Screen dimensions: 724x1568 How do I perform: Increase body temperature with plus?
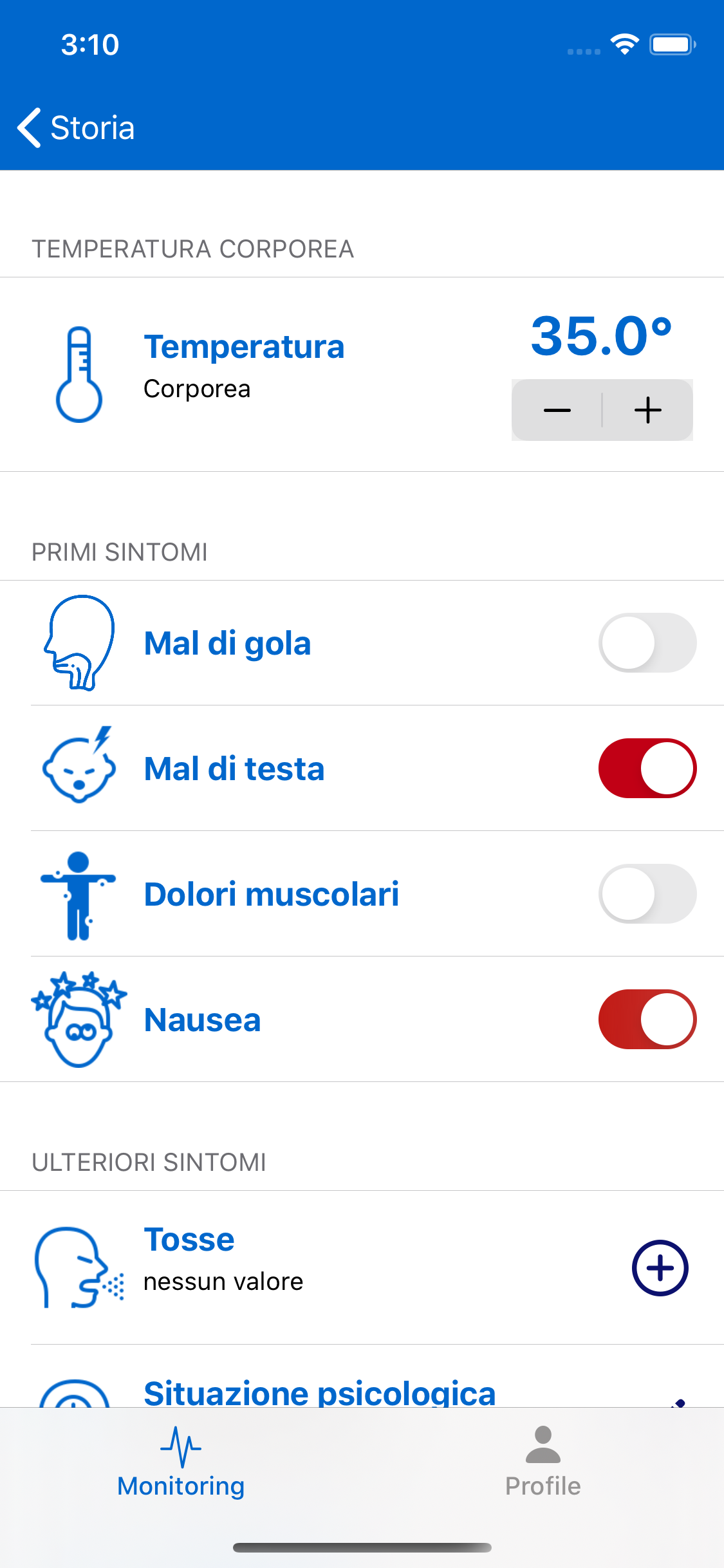click(647, 410)
